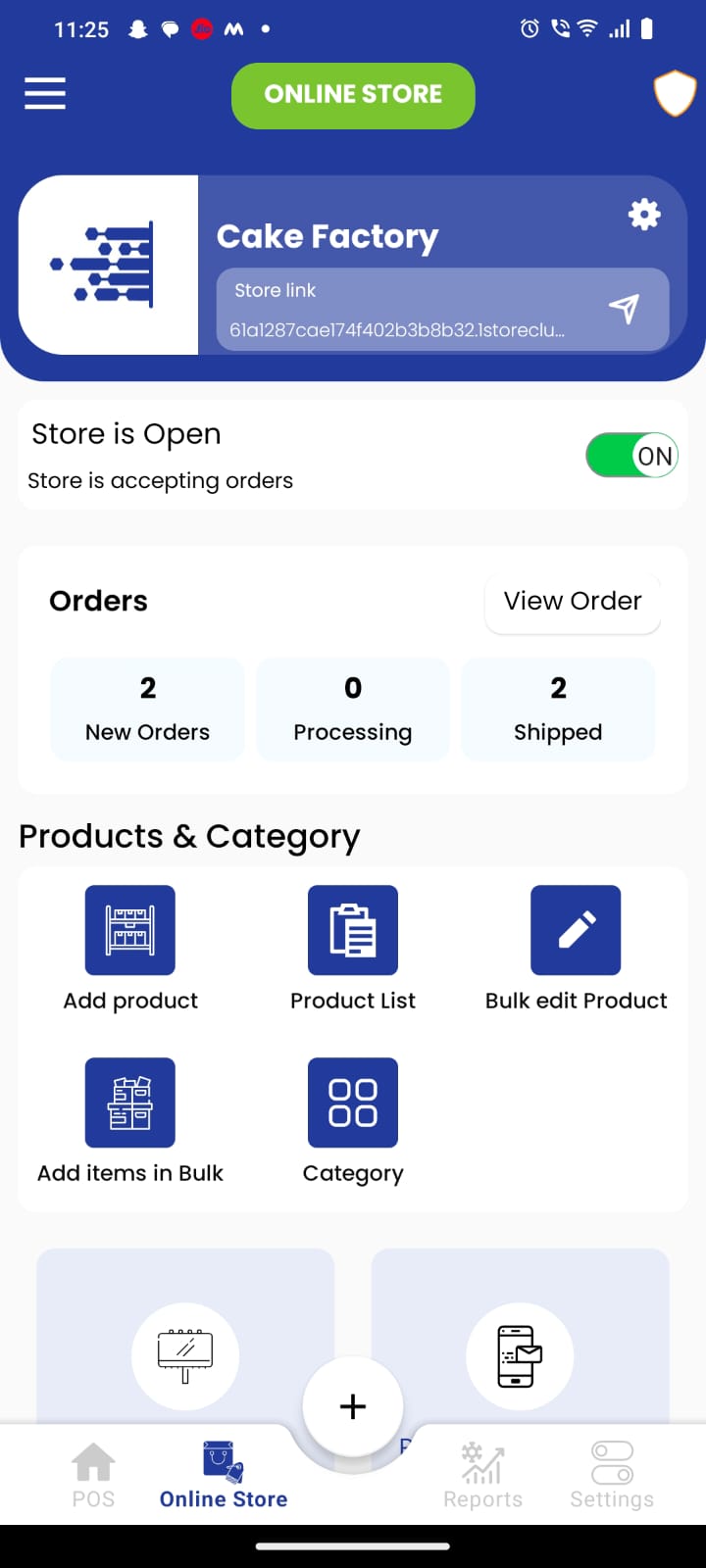The width and height of the screenshot is (706, 1568).
Task: Turn off the Store is Open switch
Action: point(631,456)
